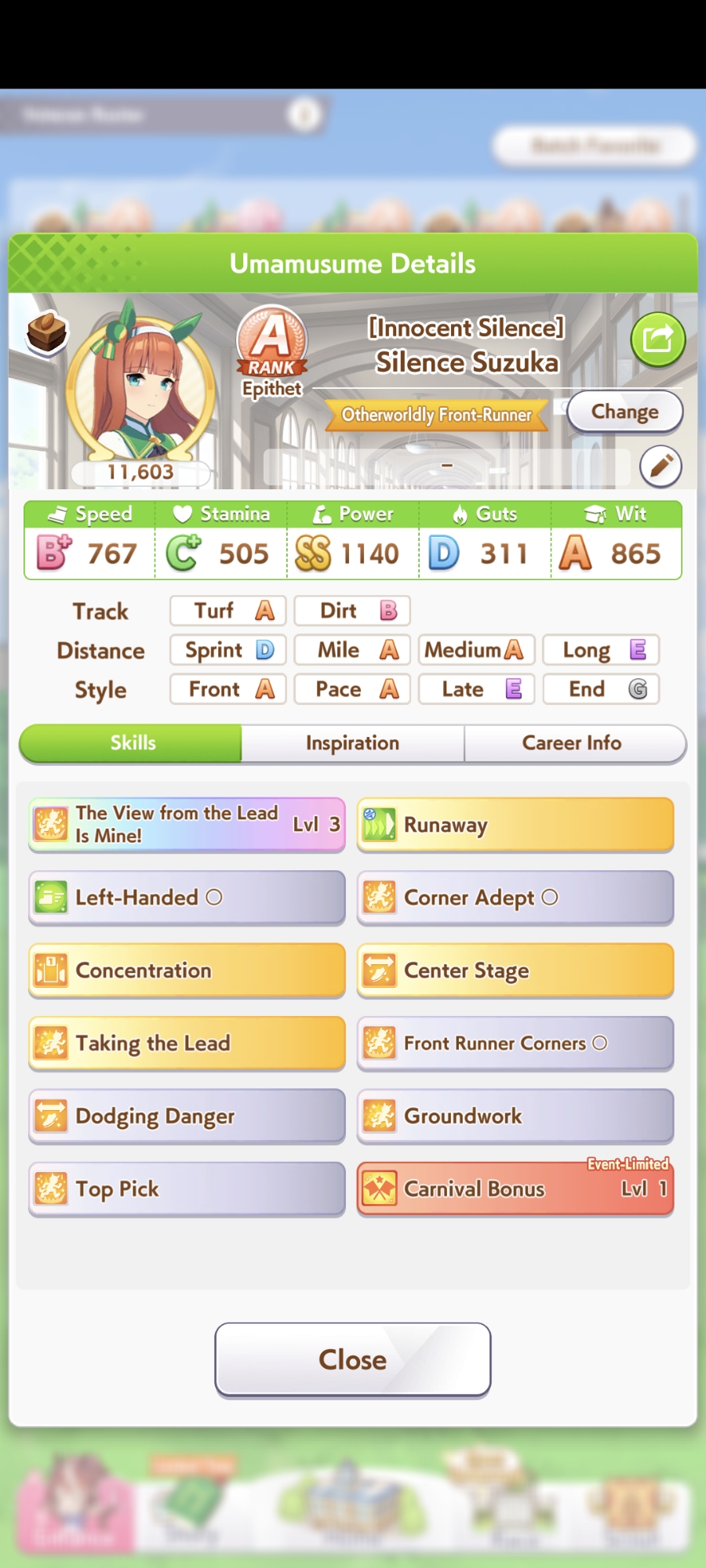Share this Umamusume's details

click(x=657, y=339)
